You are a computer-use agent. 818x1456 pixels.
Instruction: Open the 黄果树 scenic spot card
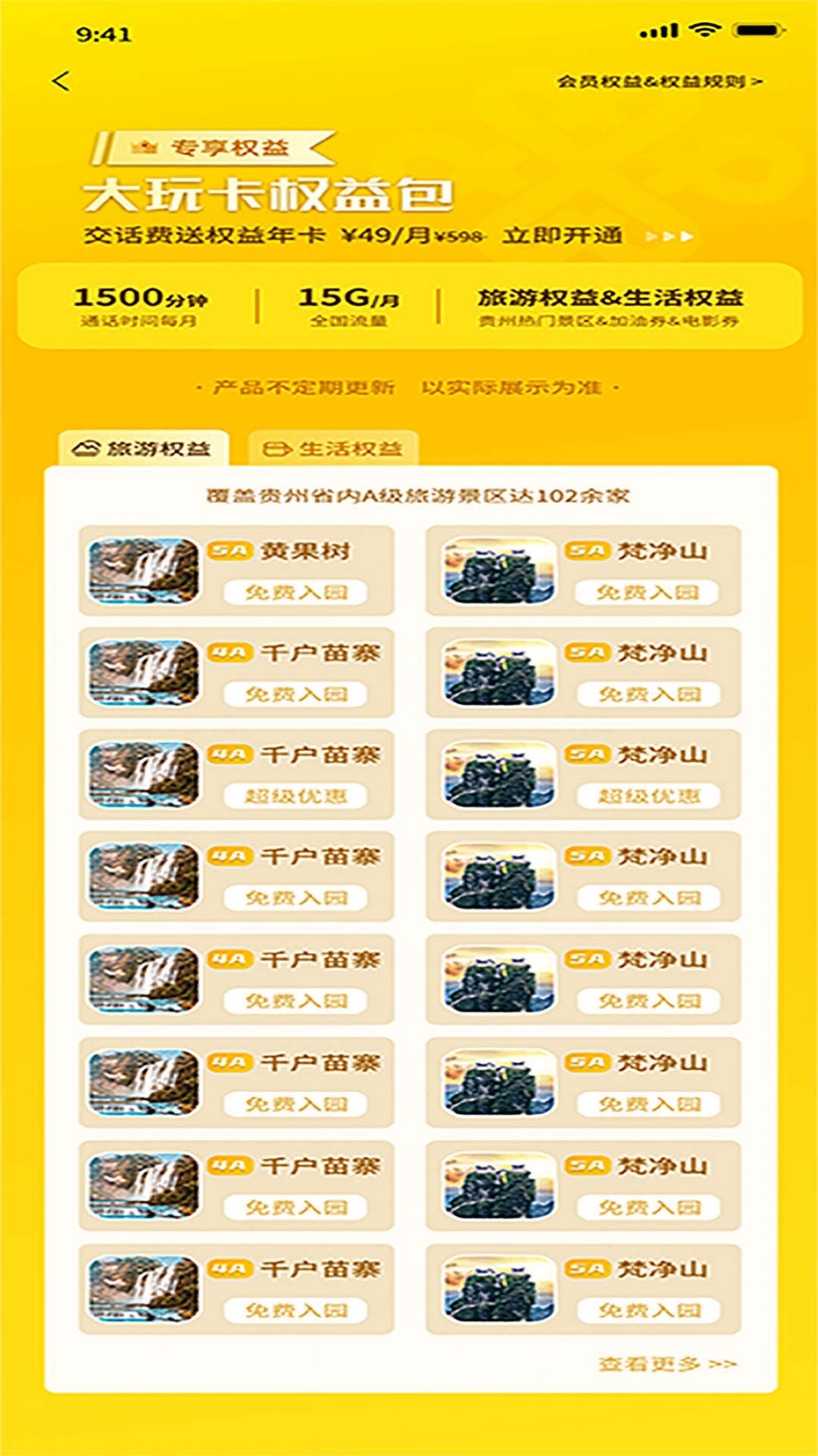pos(236,570)
